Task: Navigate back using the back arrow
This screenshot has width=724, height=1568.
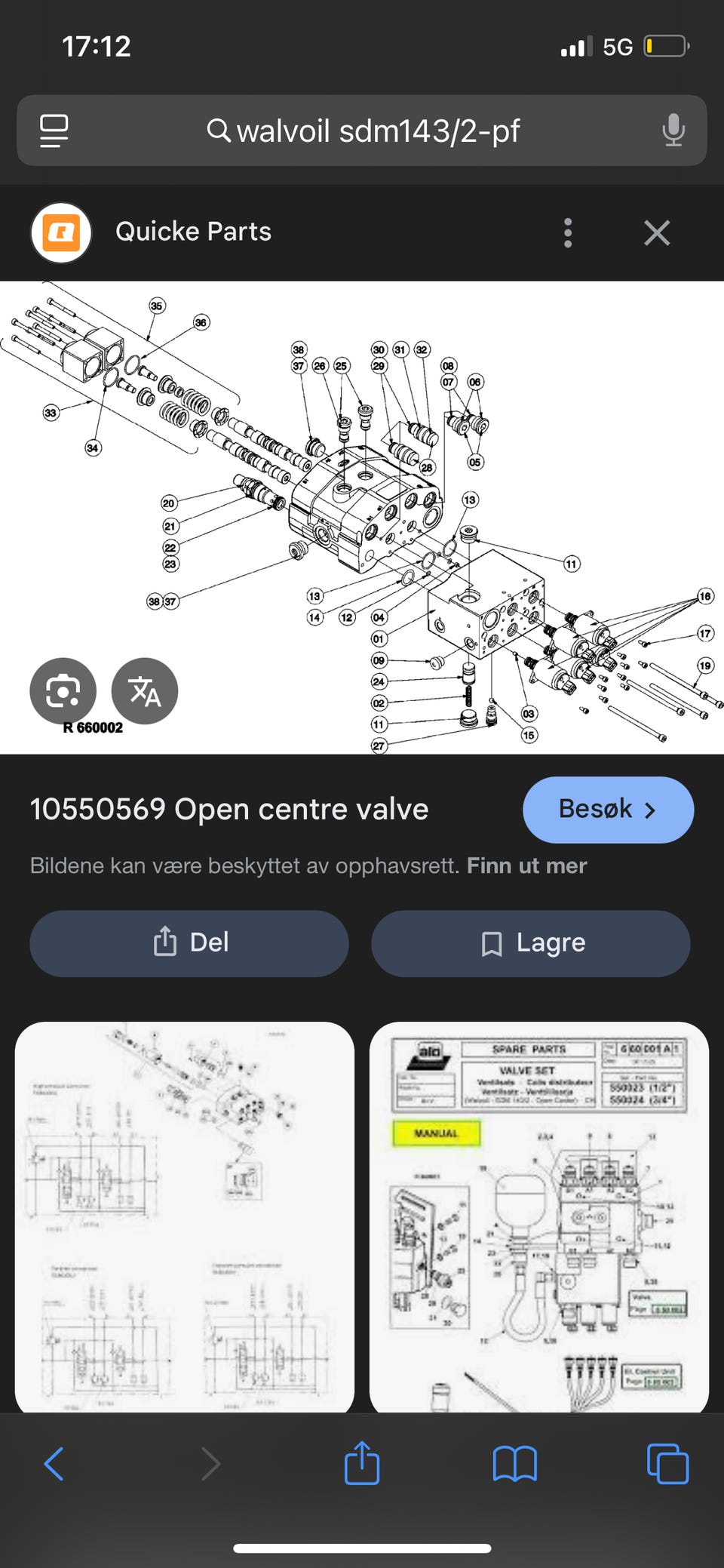Action: [x=54, y=1462]
